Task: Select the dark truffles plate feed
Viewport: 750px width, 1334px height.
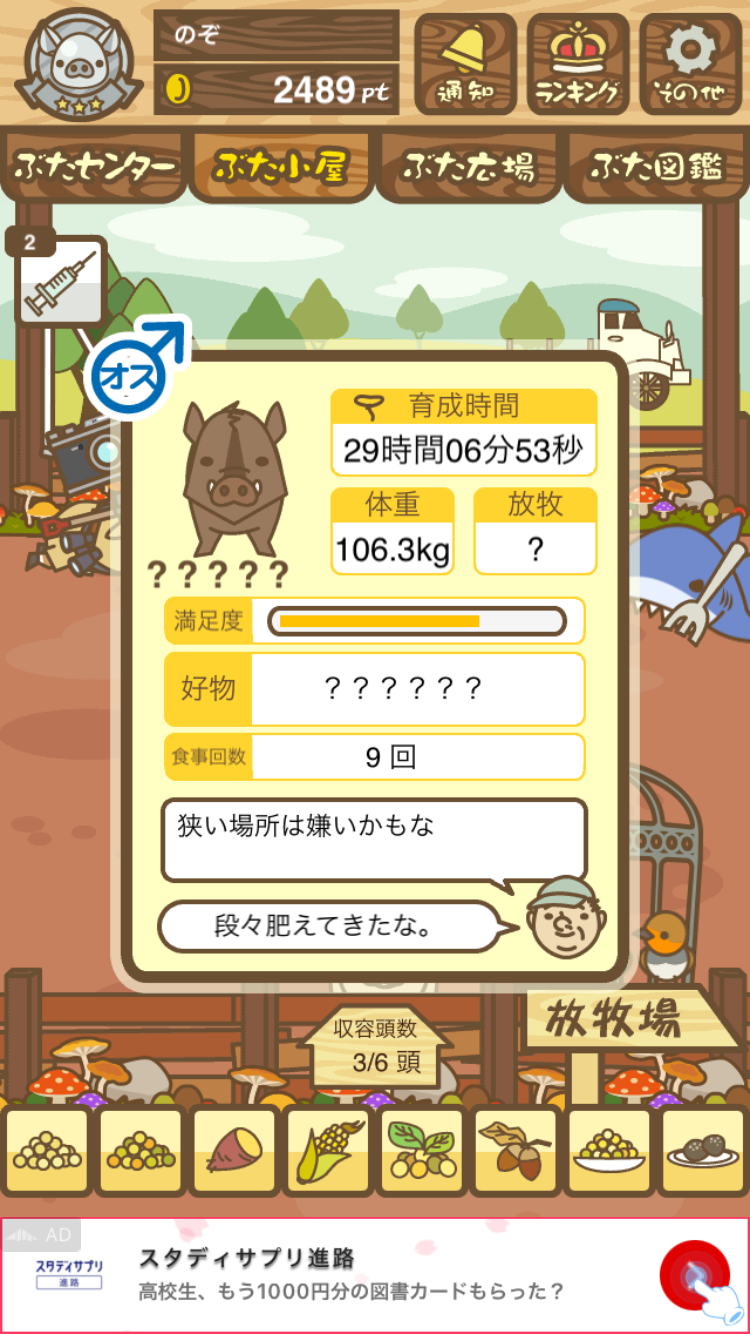Action: click(x=703, y=1152)
